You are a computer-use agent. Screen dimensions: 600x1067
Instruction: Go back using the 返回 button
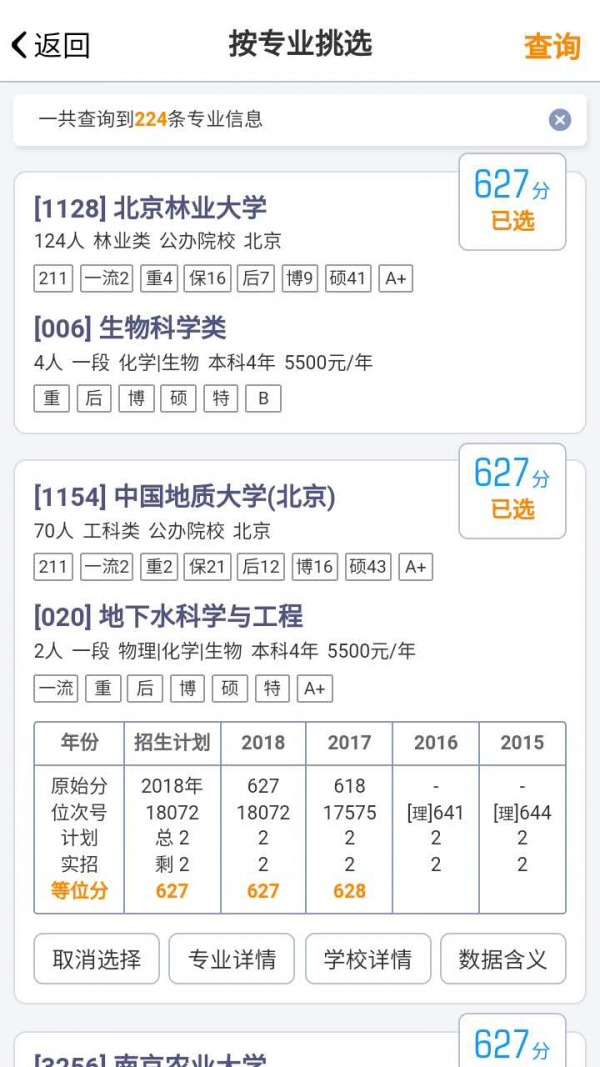[50, 45]
